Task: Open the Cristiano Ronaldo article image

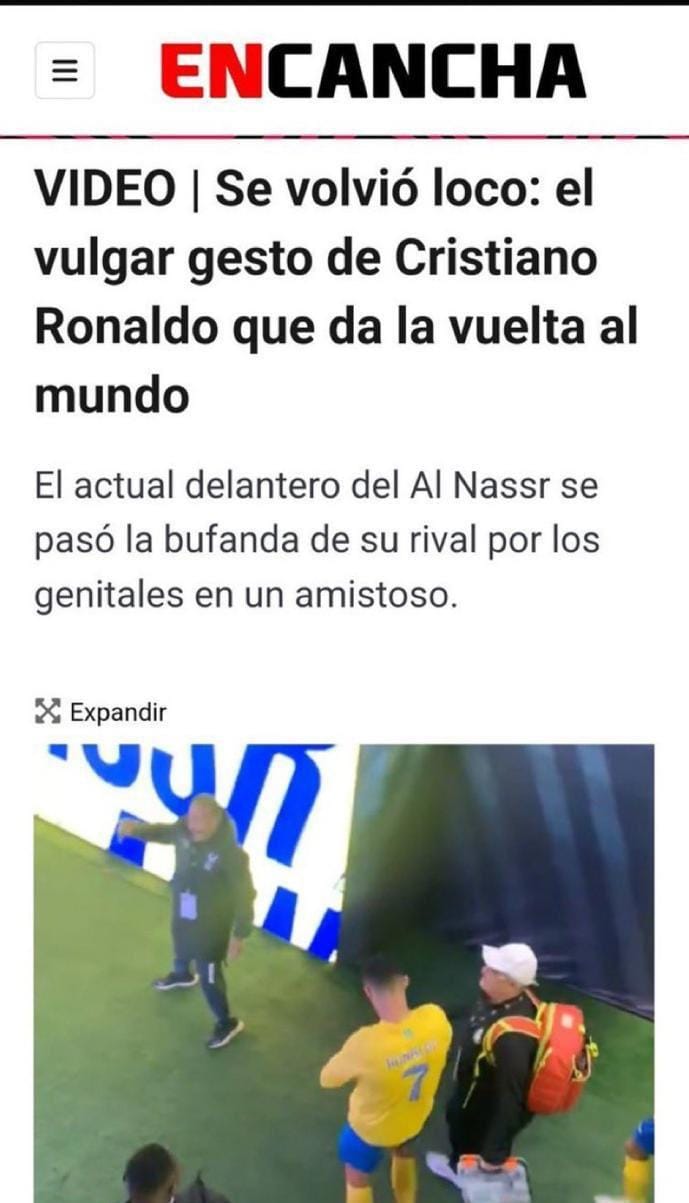Action: tap(344, 972)
